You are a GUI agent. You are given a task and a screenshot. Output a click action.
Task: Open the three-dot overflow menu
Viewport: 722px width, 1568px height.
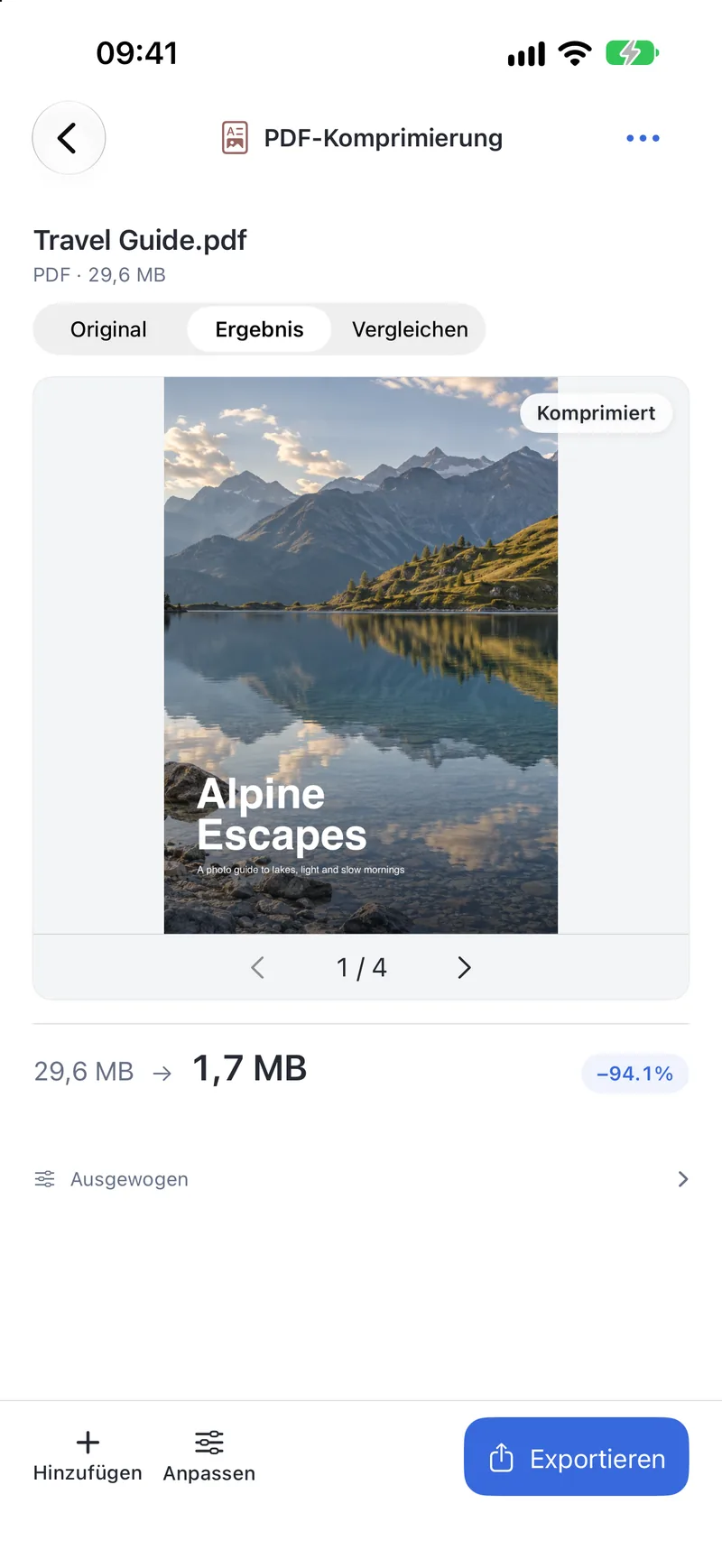click(x=643, y=138)
